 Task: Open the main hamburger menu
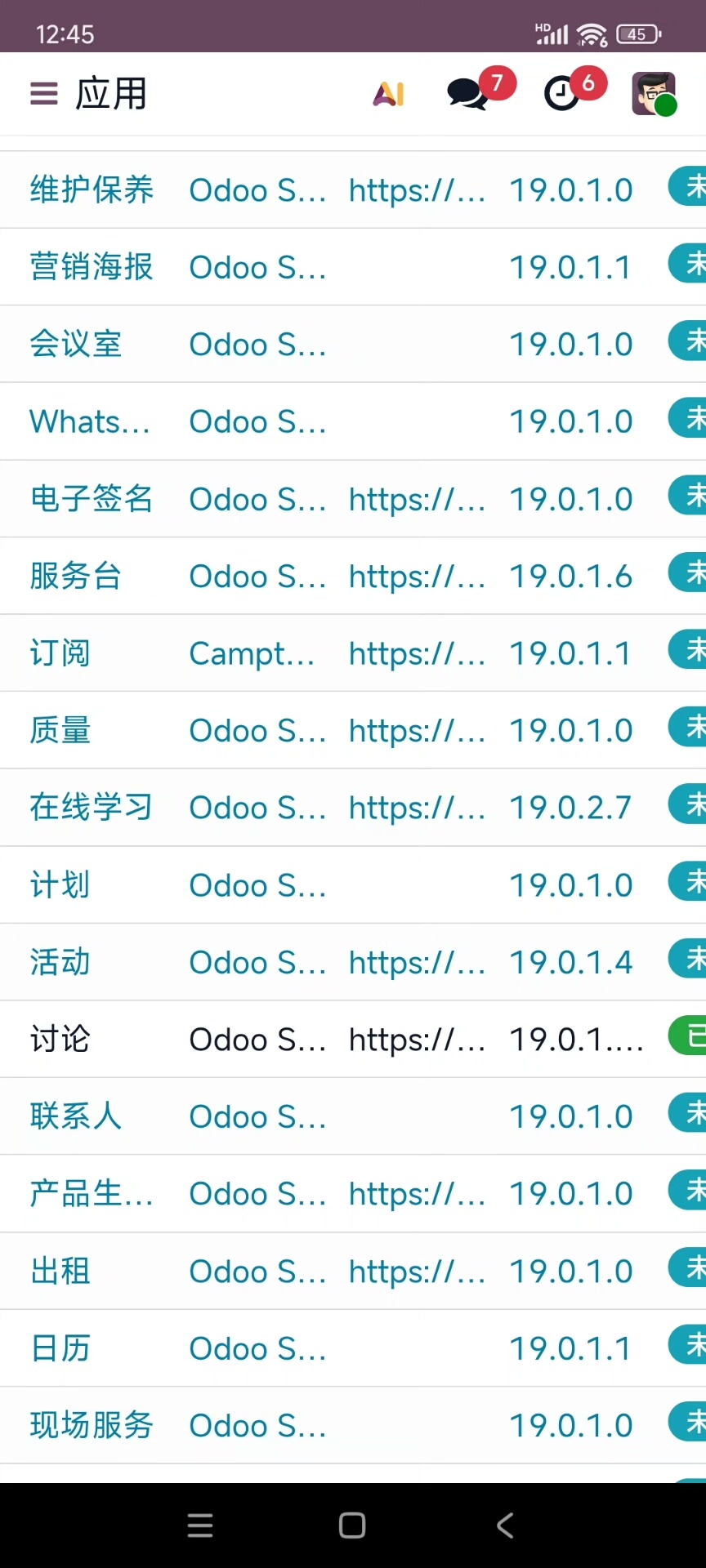point(44,94)
